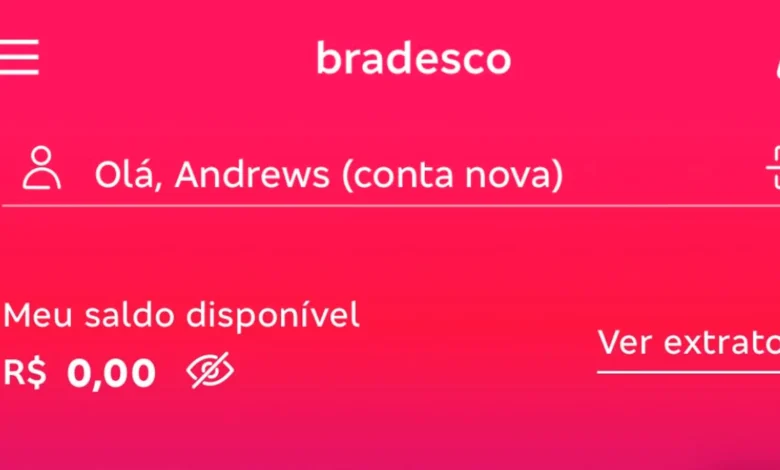Open the Ver extrato link
The height and width of the screenshot is (470, 780).
click(688, 343)
